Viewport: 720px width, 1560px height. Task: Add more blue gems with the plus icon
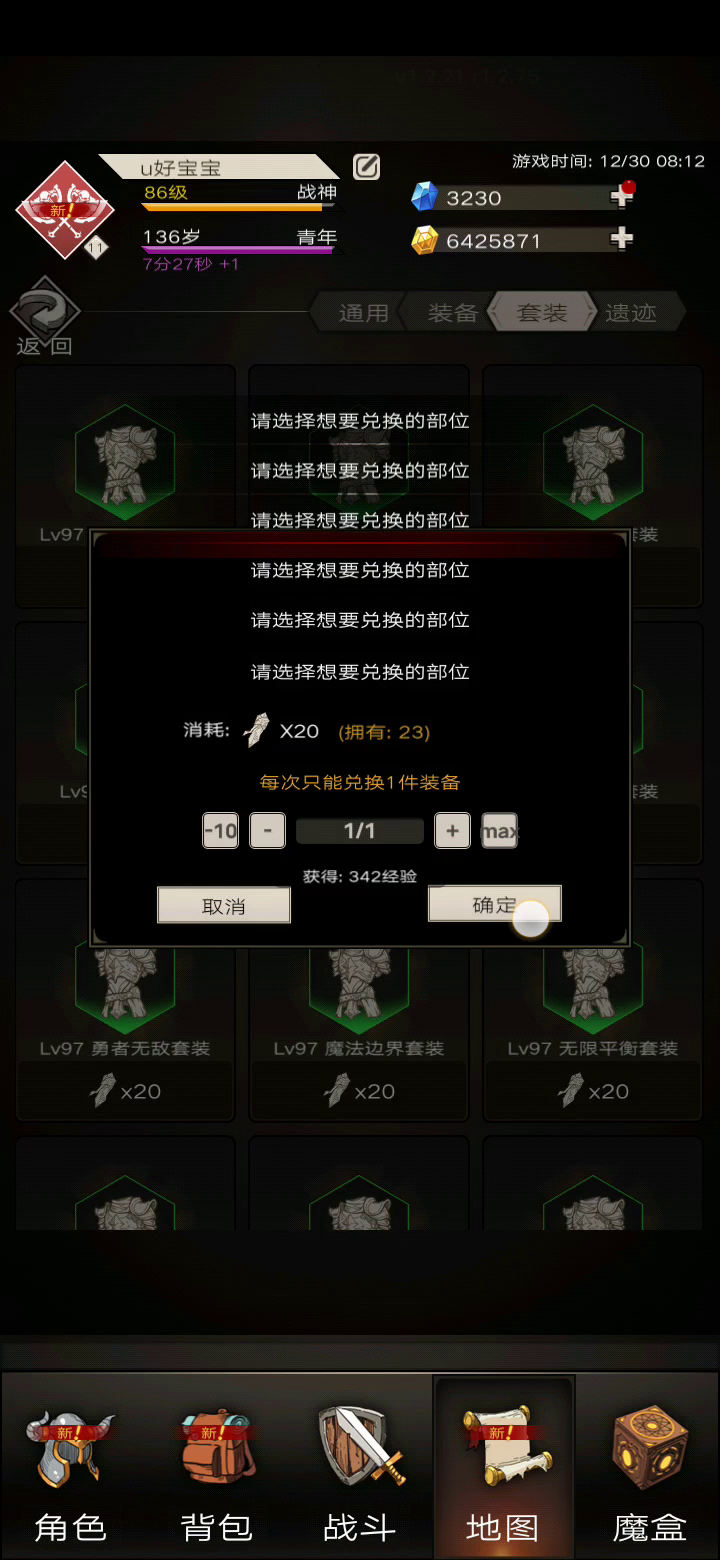click(x=621, y=197)
